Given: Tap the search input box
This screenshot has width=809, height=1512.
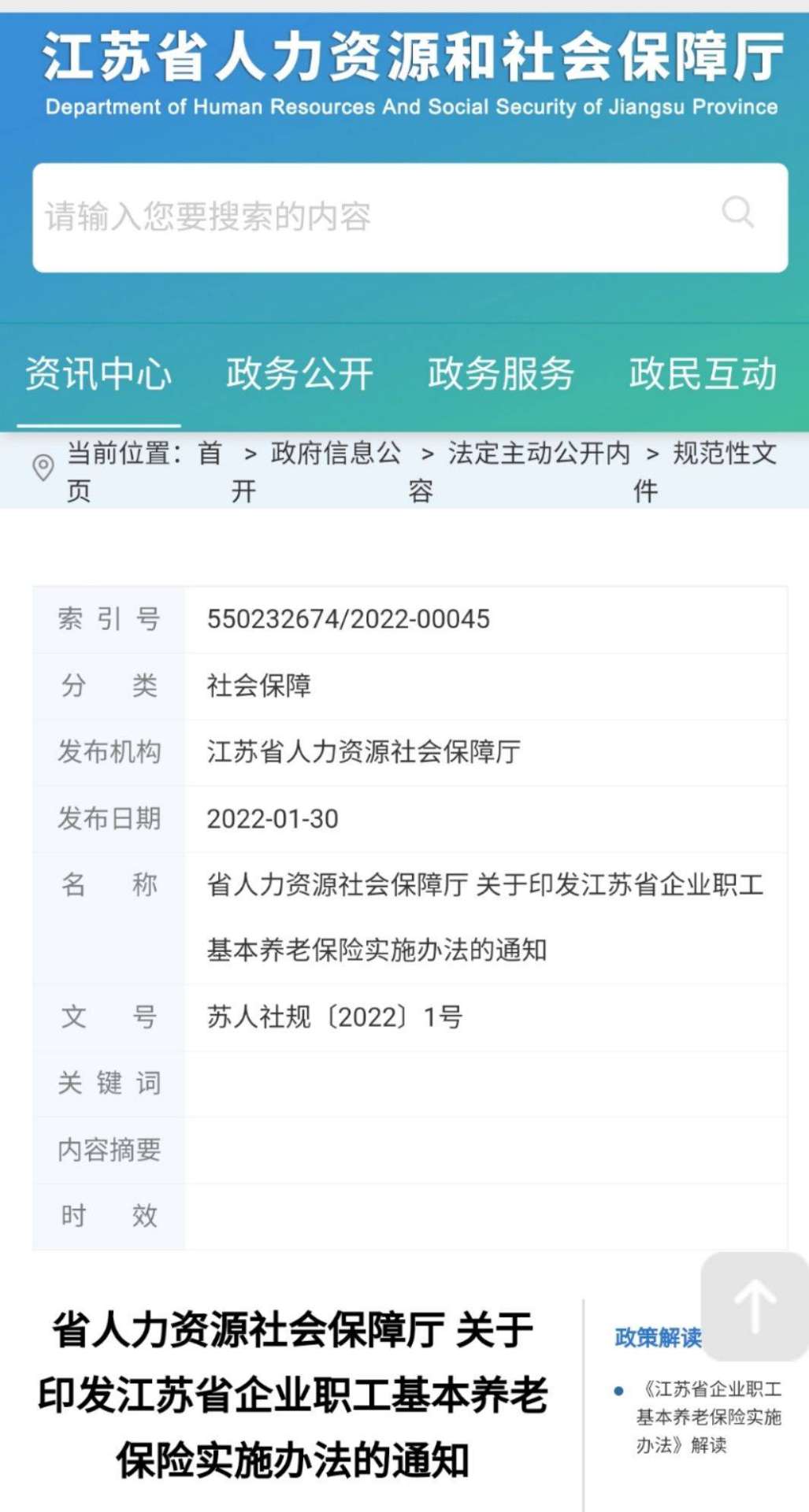Looking at the screenshot, I should (410, 217).
